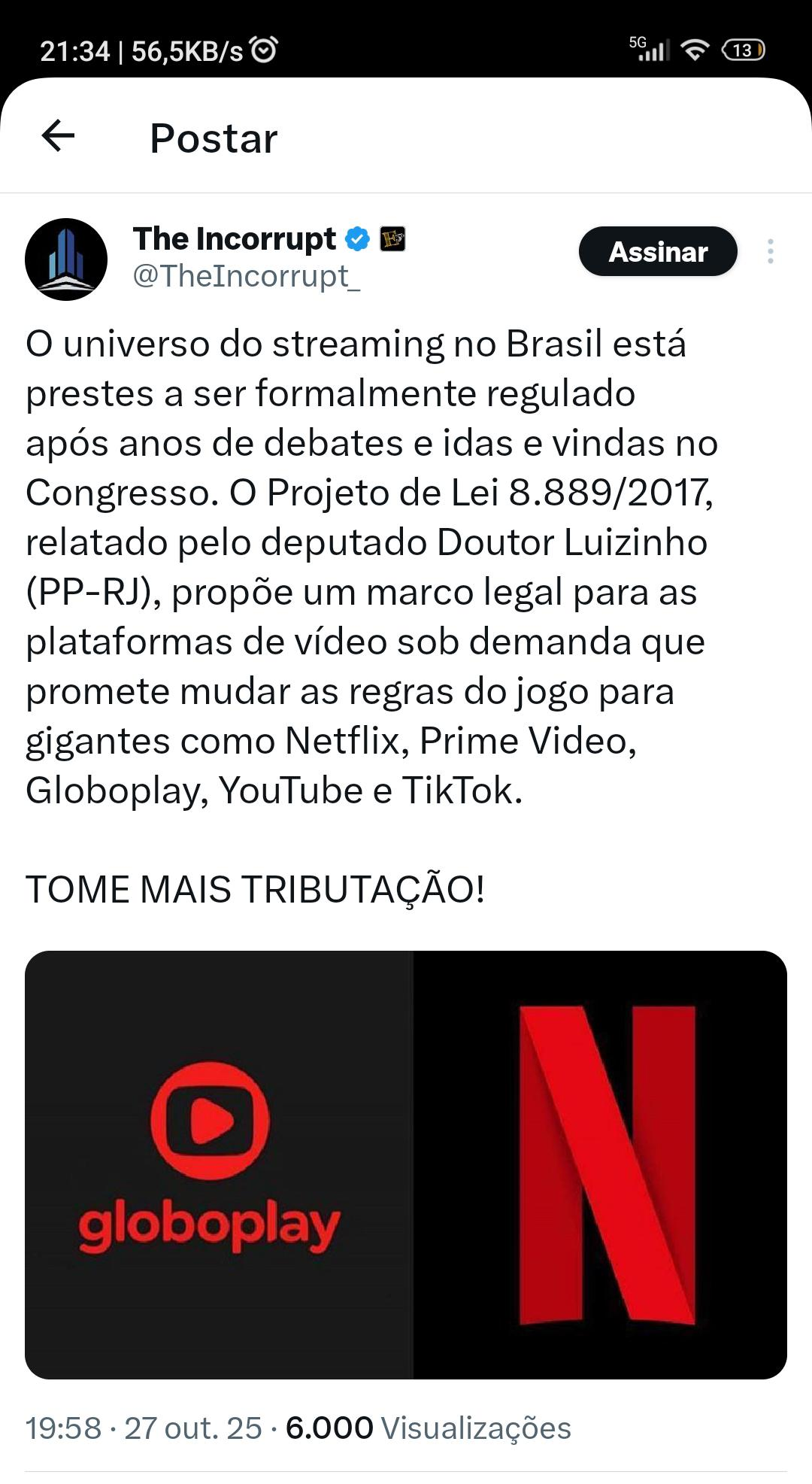The width and height of the screenshot is (812, 1484).
Task: Open the post's three-dot overflow menu
Action: coord(771,251)
